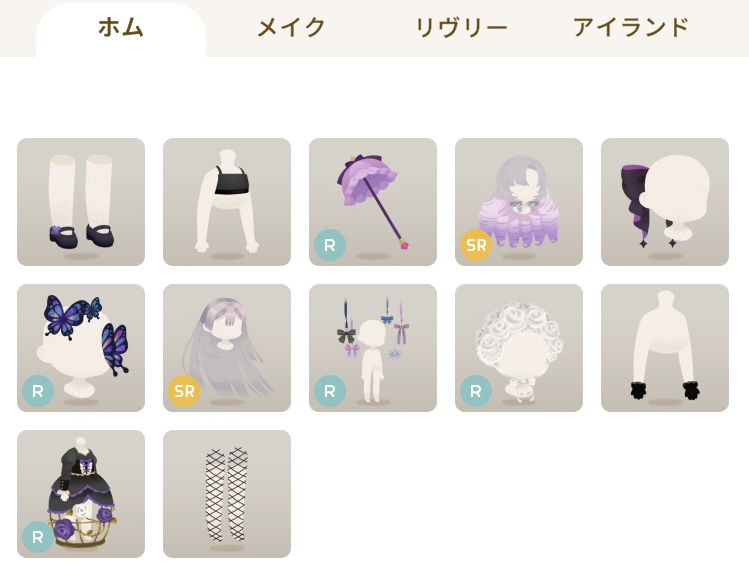749x573 pixels.
Task: Choose the black gothic birdcage dress
Action: [81, 494]
